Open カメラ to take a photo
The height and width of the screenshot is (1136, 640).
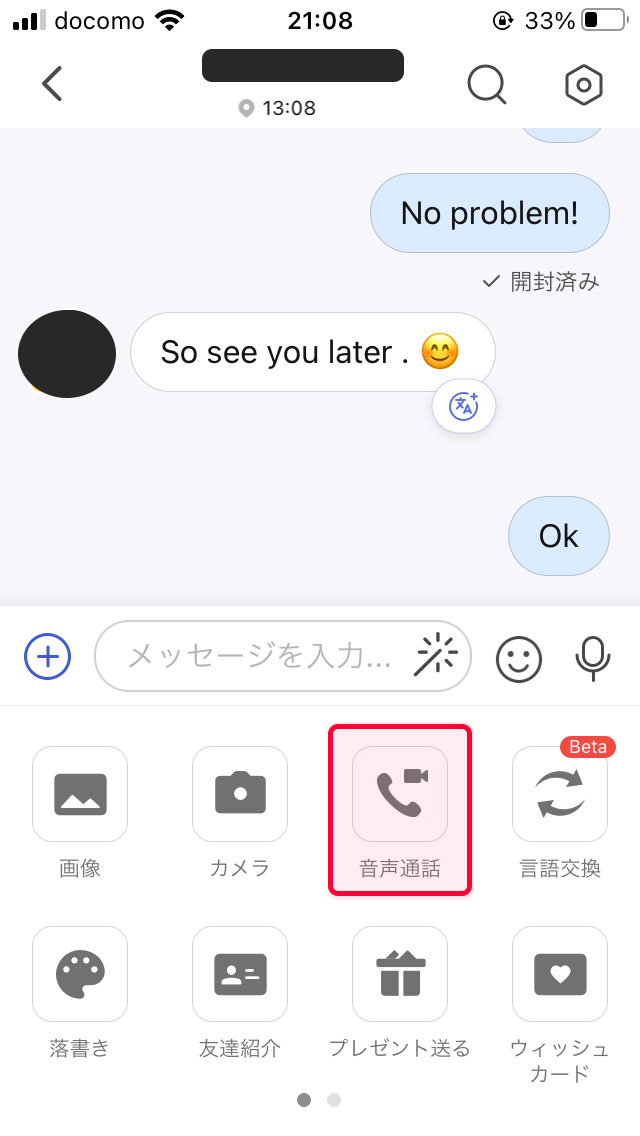tap(240, 794)
